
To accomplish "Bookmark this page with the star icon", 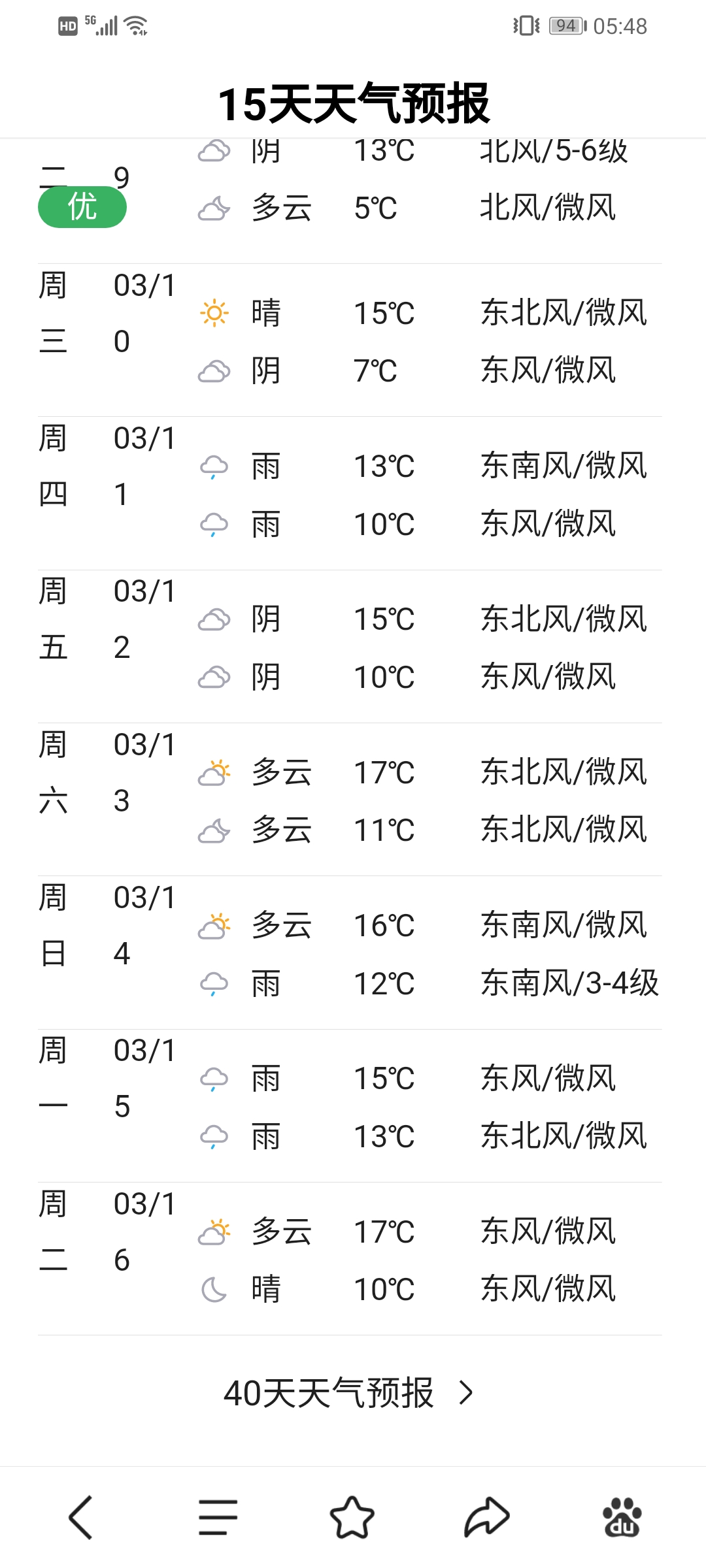I will click(352, 1517).
